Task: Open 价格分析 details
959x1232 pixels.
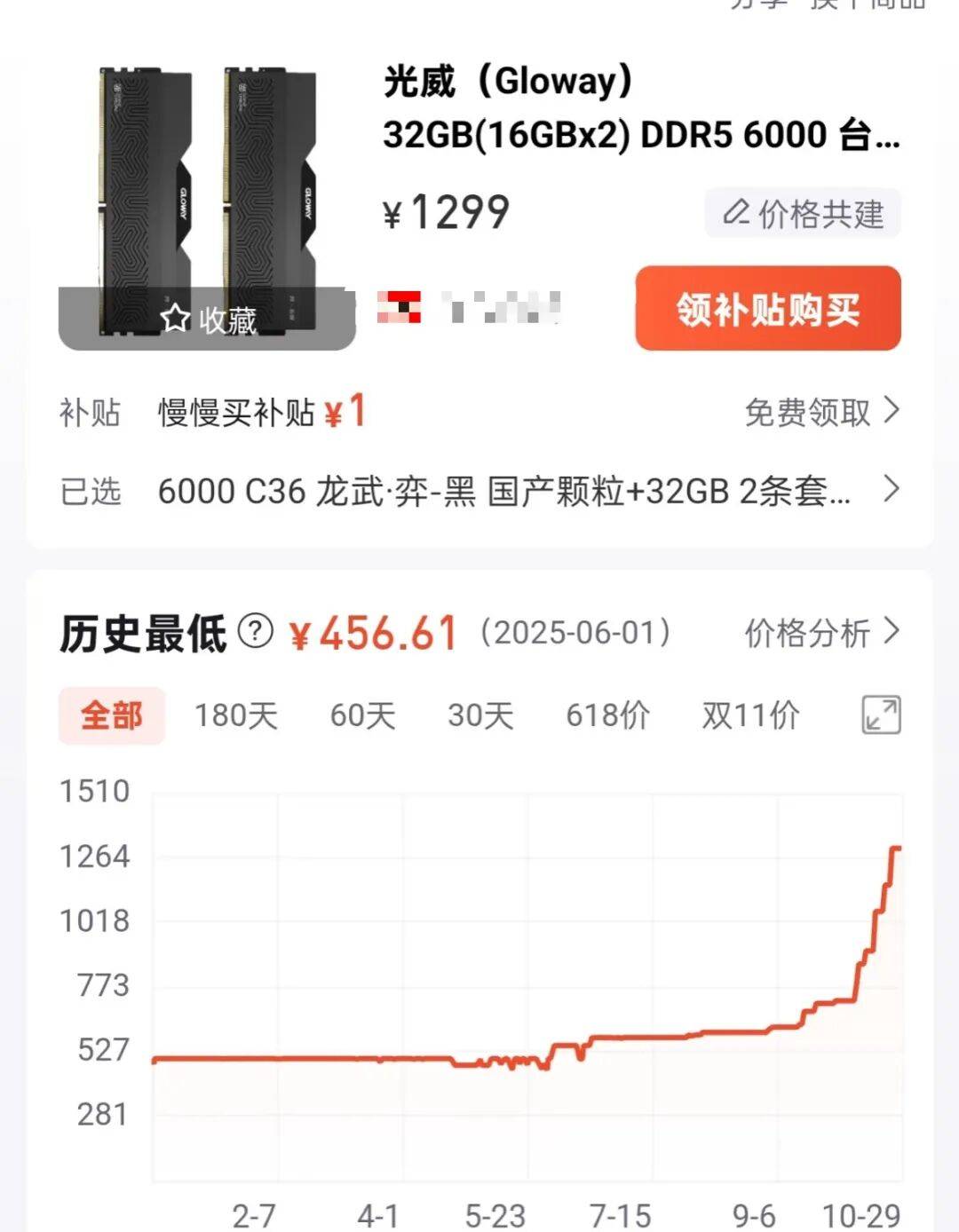Action: pyautogui.click(x=821, y=633)
